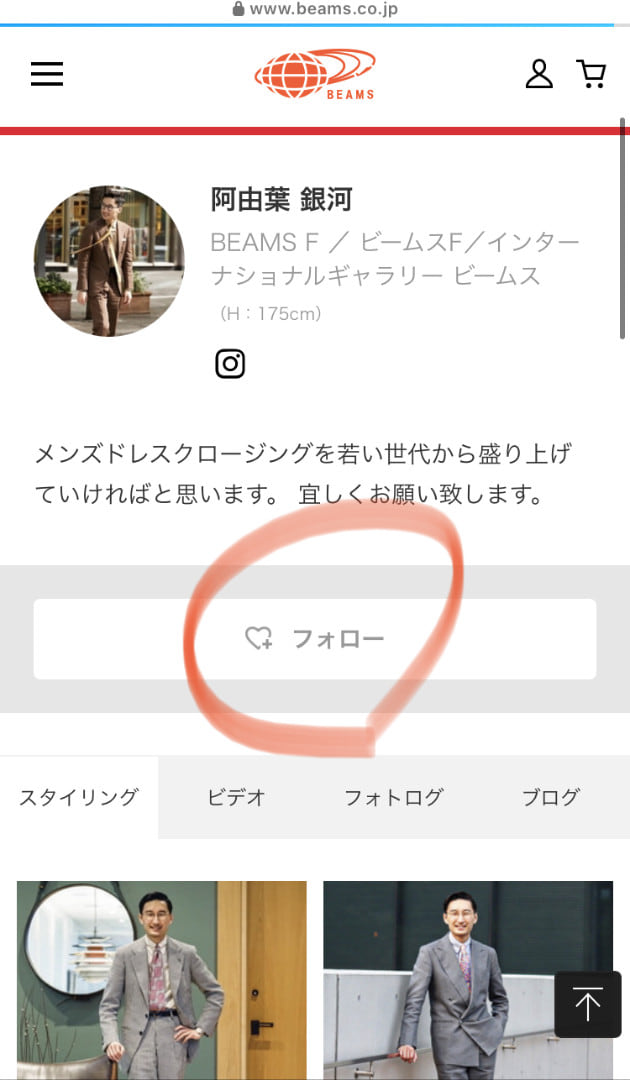Select the スタイリング tab

(79, 797)
